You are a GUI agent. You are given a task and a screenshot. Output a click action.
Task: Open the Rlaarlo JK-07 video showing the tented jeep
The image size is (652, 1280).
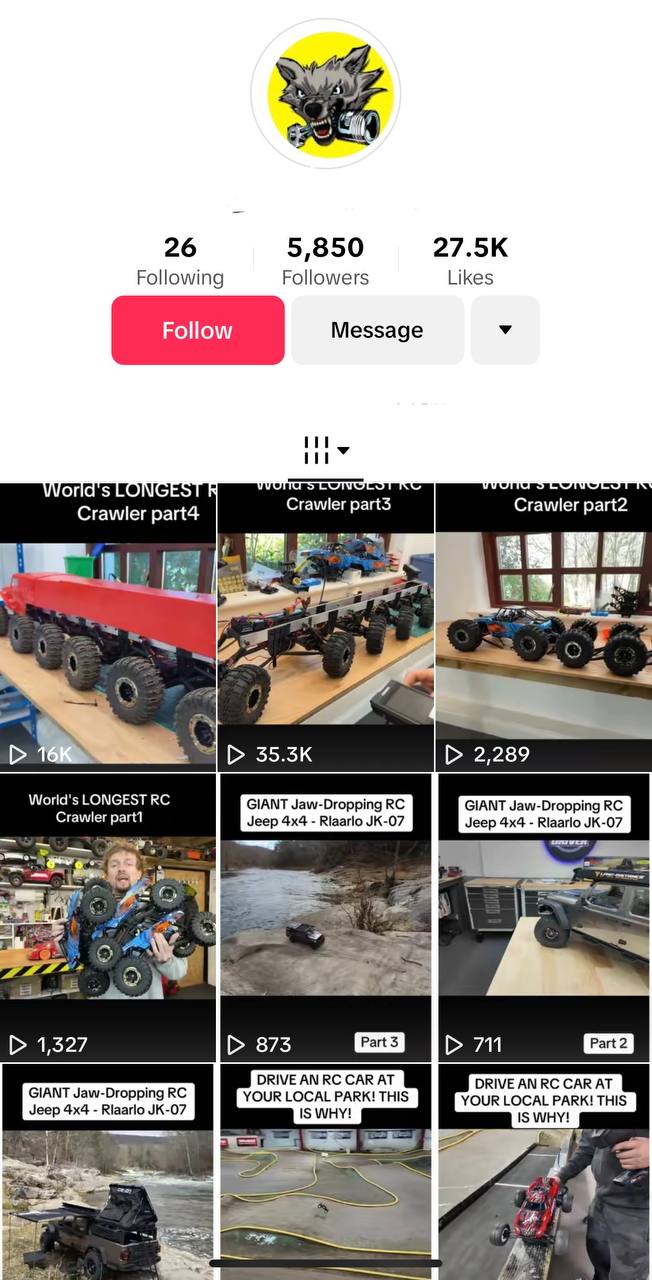pos(108,1171)
